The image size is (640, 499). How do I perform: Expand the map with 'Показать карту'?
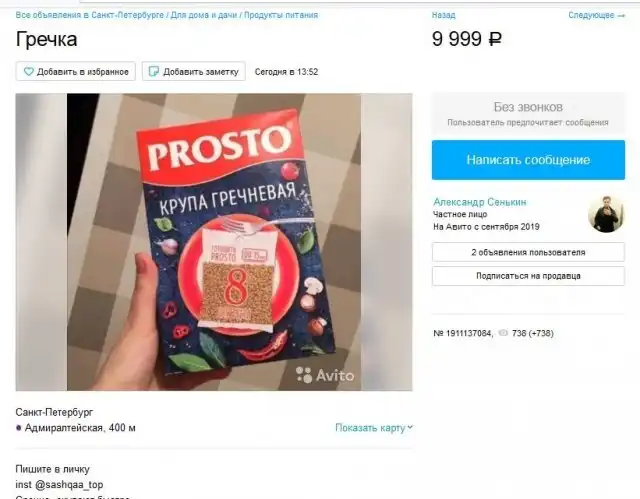[x=373, y=427]
